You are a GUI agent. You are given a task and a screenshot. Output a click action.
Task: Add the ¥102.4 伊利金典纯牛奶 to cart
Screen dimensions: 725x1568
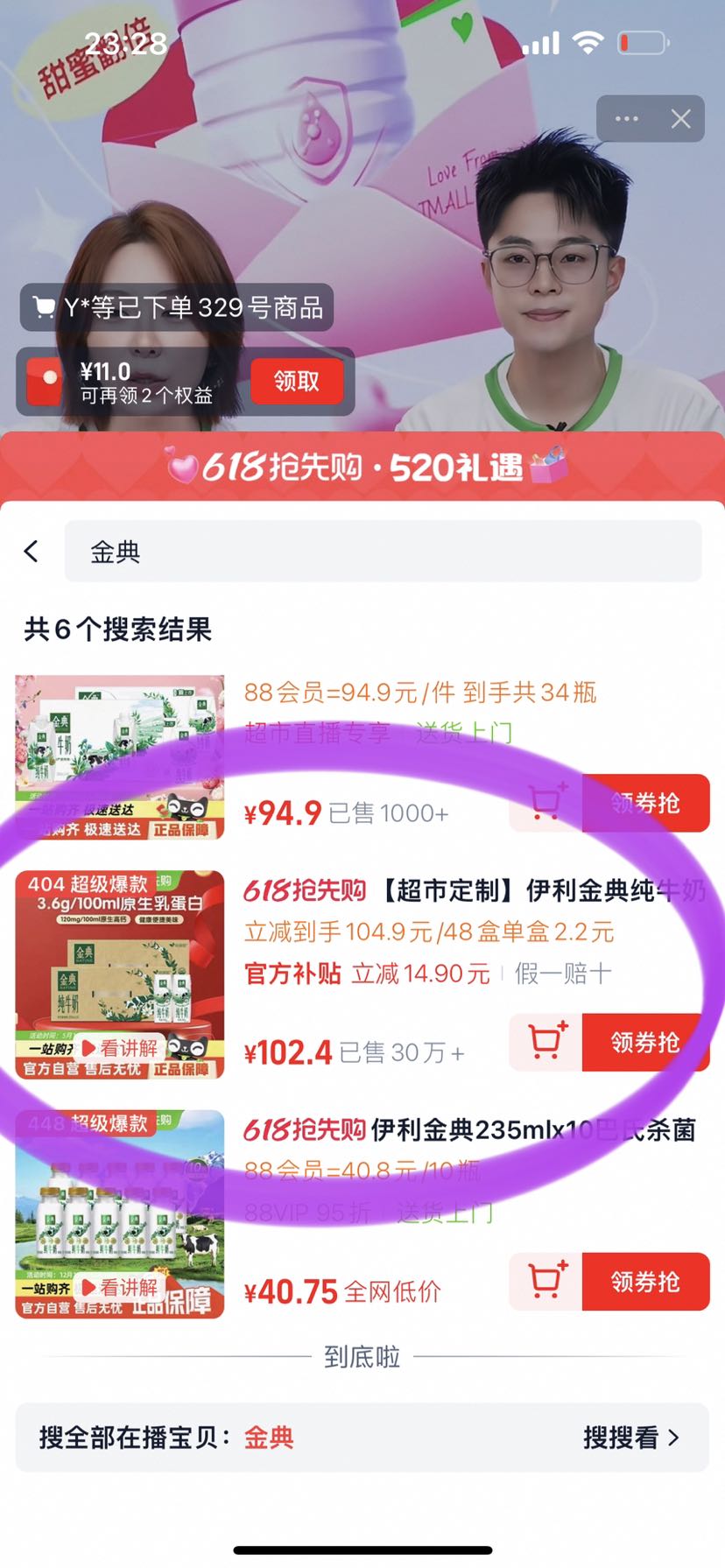pyautogui.click(x=546, y=1042)
